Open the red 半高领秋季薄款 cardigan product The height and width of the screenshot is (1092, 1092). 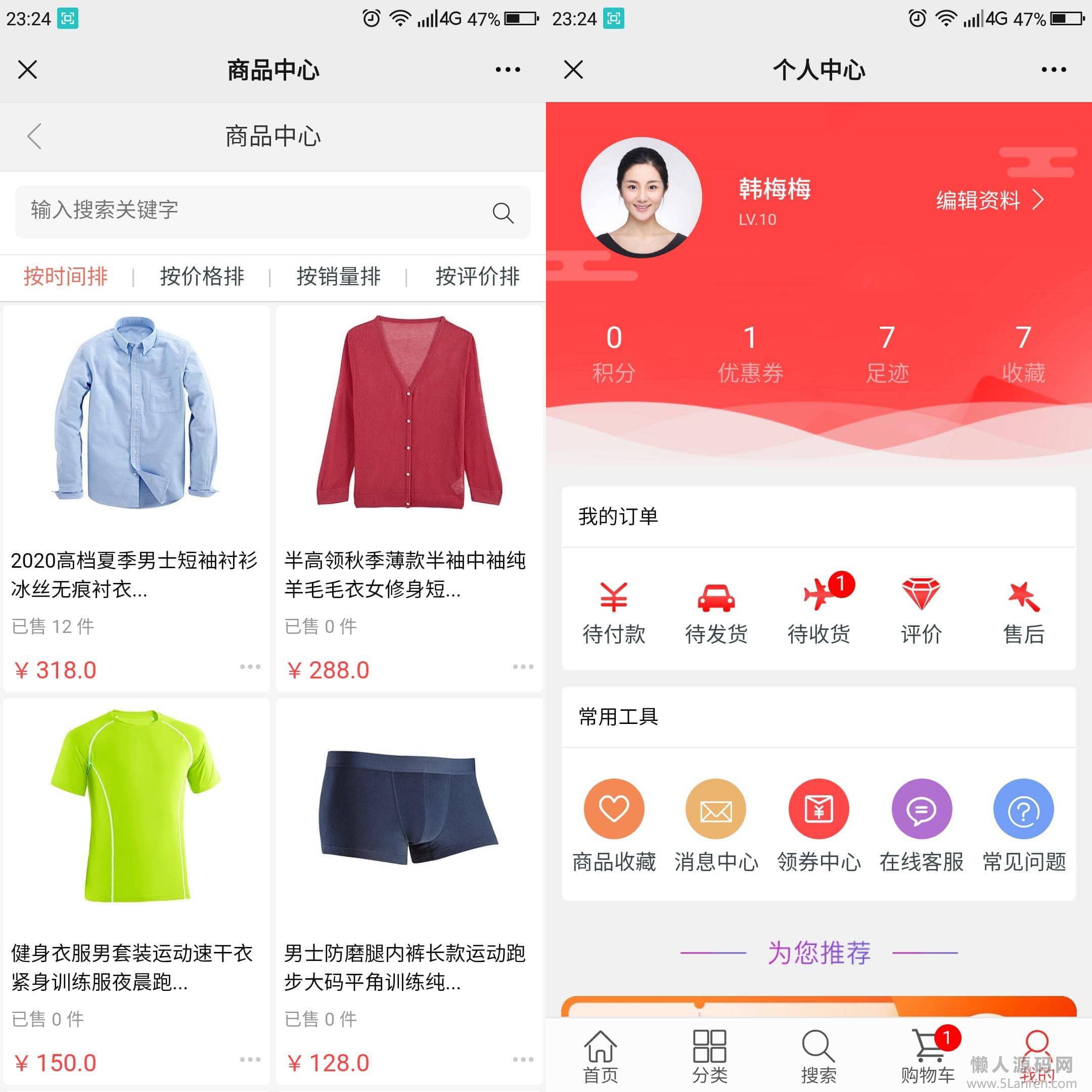pyautogui.click(x=409, y=497)
